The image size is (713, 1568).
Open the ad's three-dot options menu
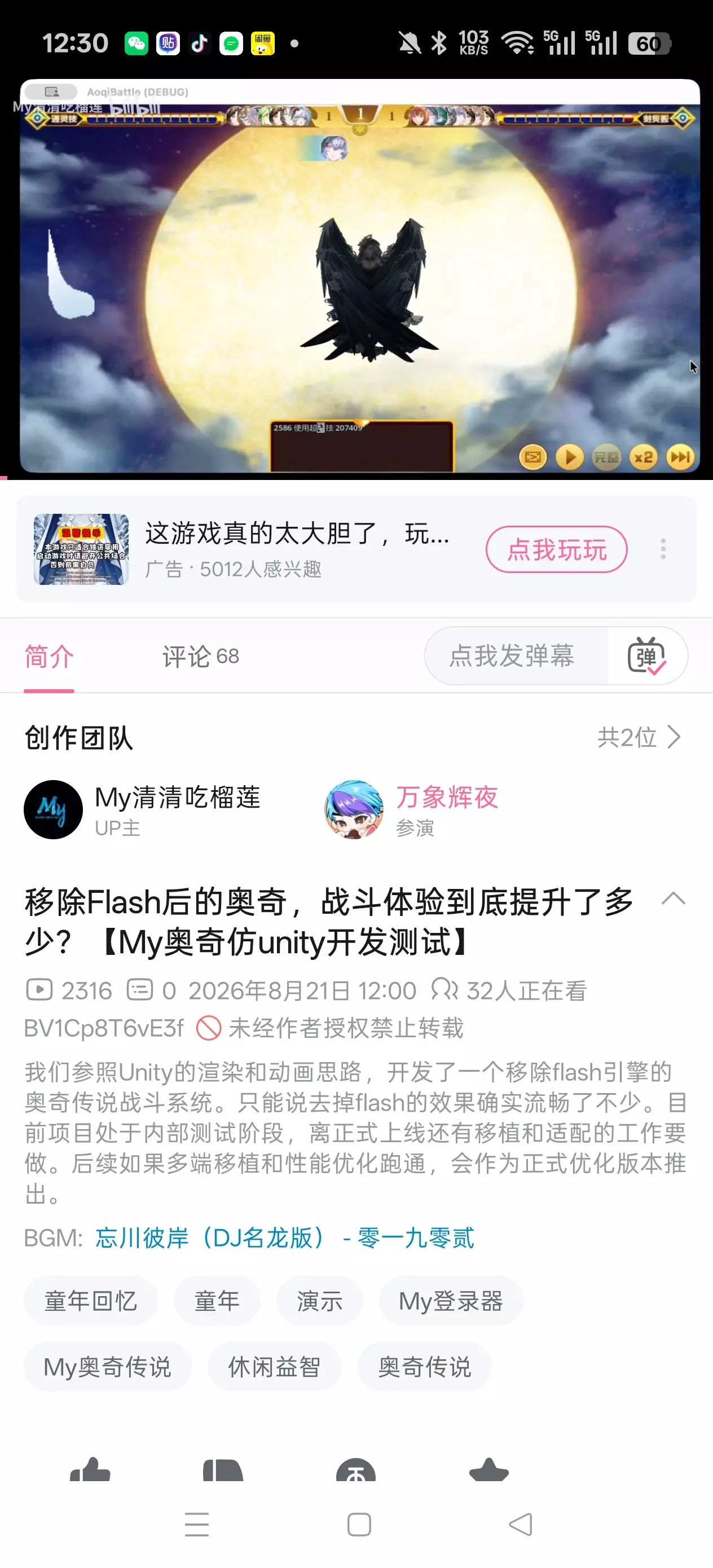click(x=663, y=549)
